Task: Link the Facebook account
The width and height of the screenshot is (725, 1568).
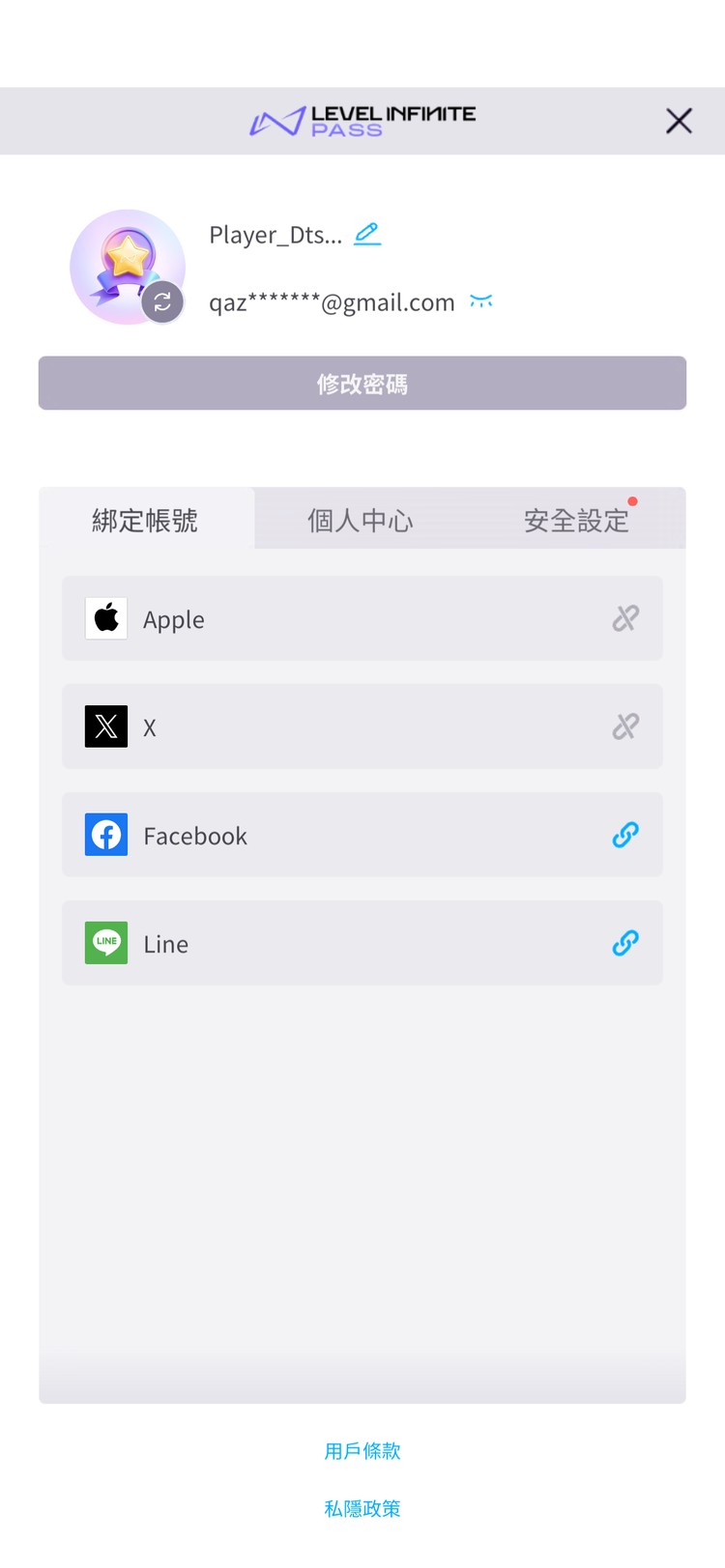Action: point(624,835)
